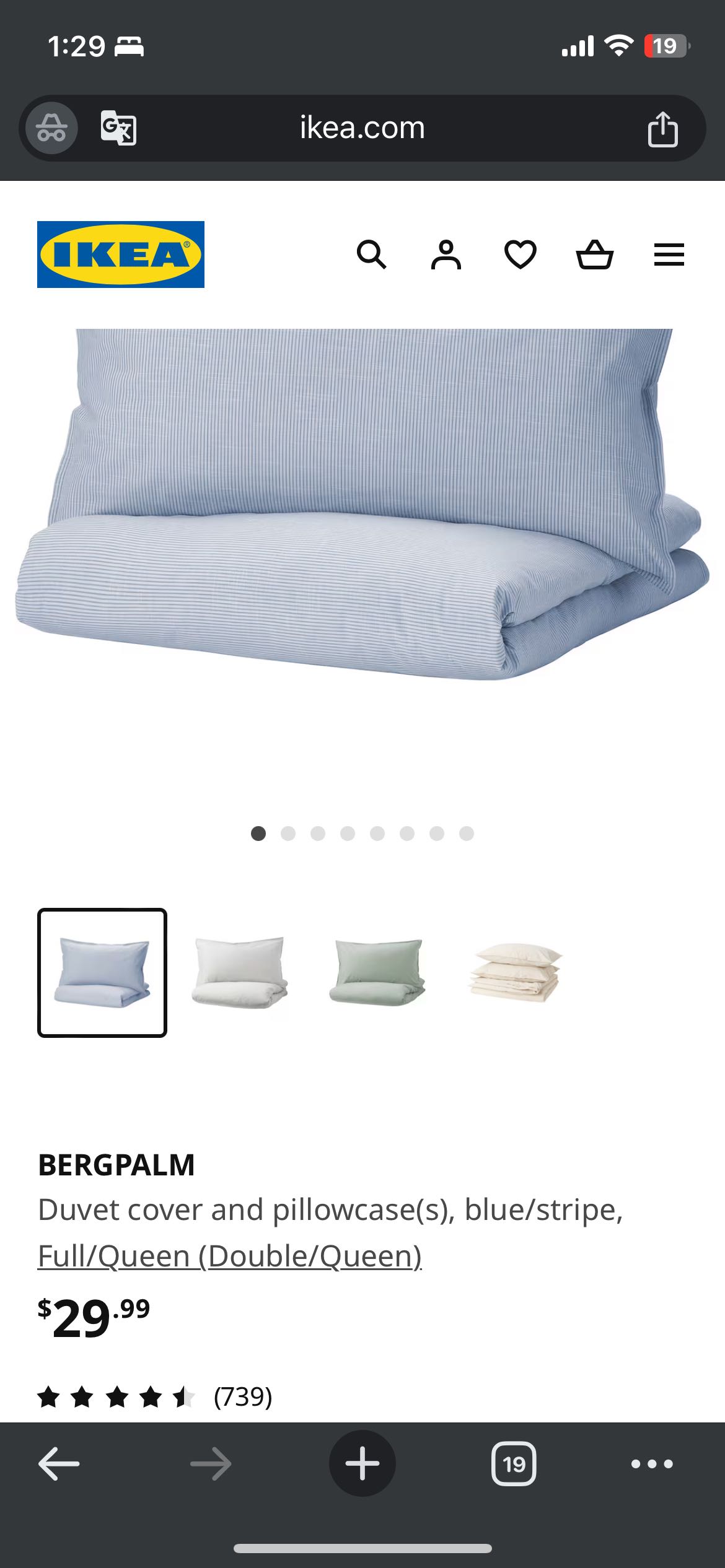Open the IKEA search icon
Image resolution: width=725 pixels, height=1568 pixels.
(x=371, y=255)
